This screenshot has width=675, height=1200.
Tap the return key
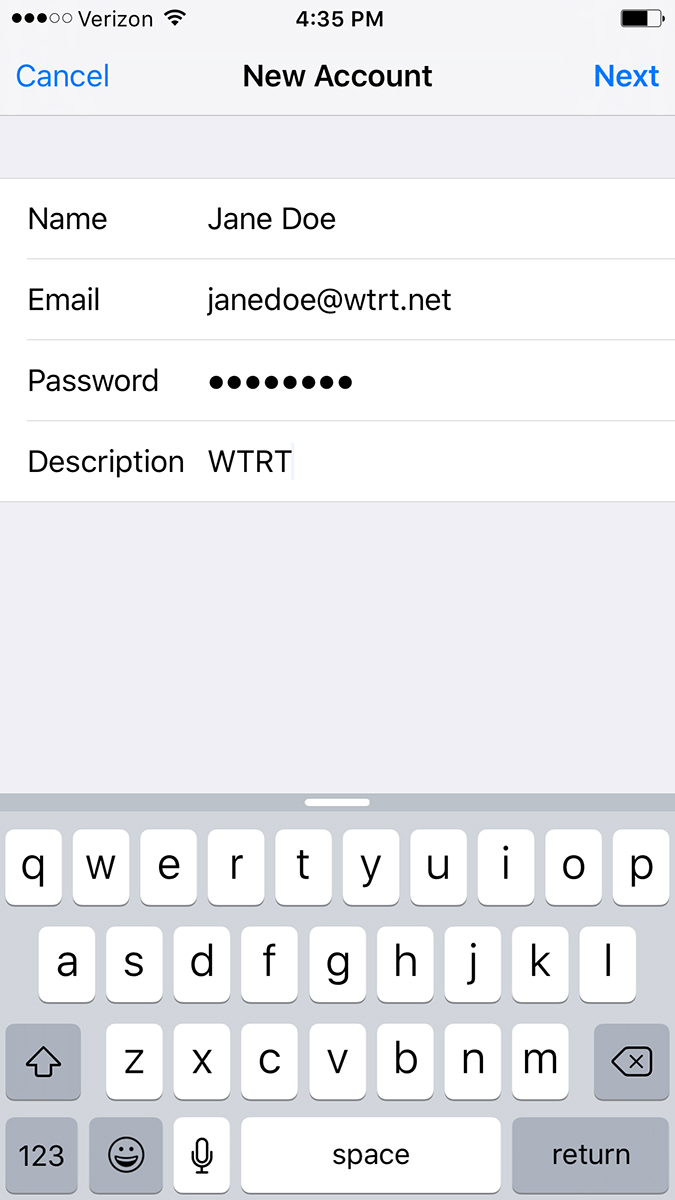[x=590, y=1155]
